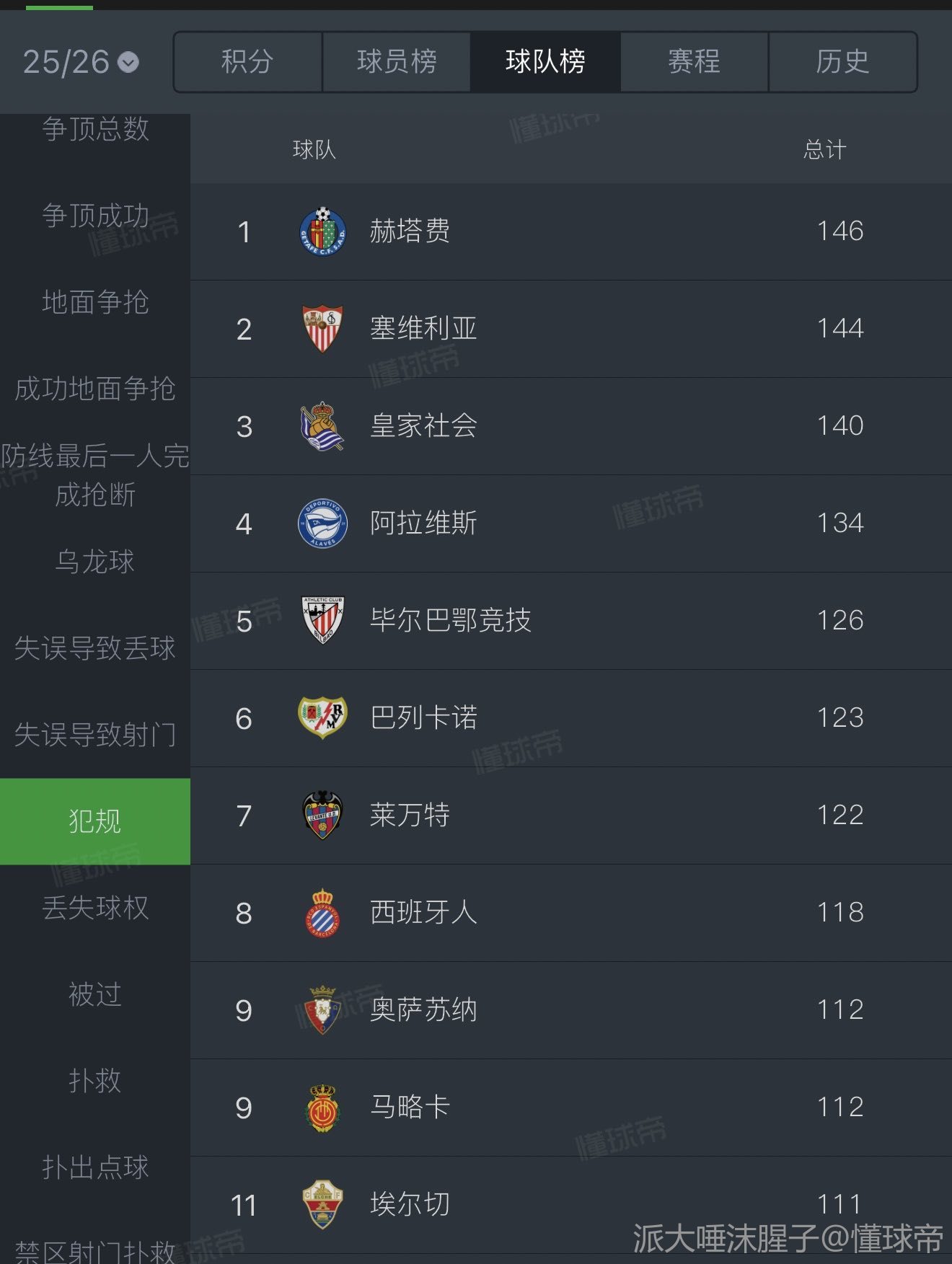This screenshot has height=1264, width=952.
Task: Select the 乌龙球 stat category
Action: coord(95,562)
